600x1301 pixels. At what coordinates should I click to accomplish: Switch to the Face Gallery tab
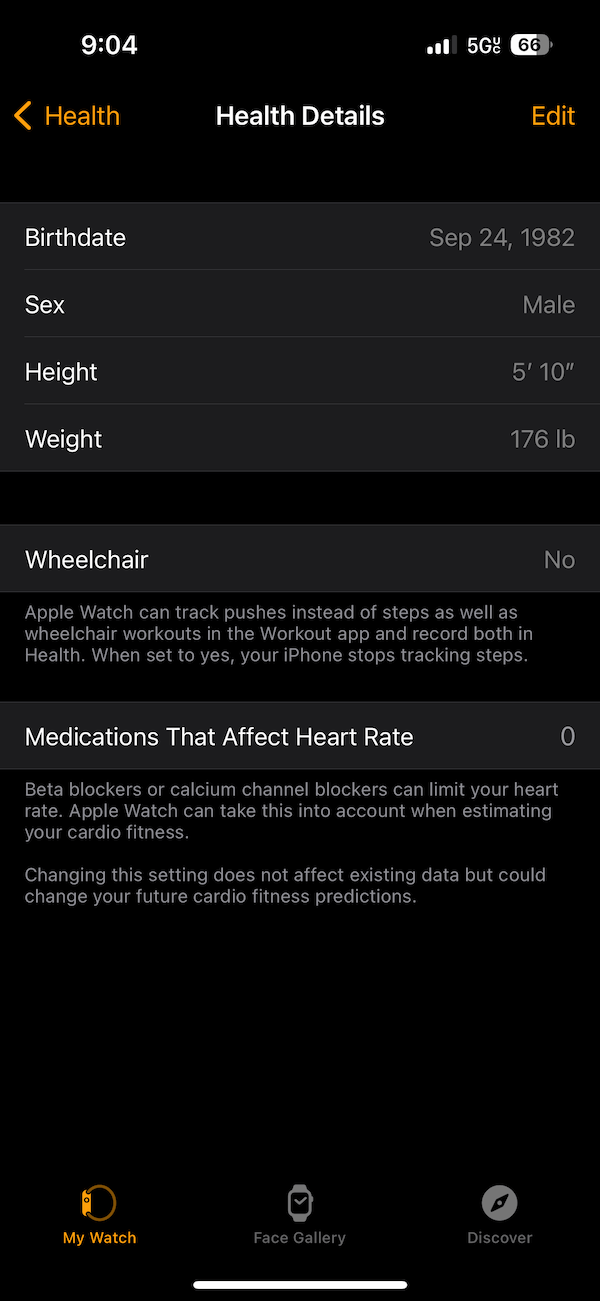[299, 1215]
